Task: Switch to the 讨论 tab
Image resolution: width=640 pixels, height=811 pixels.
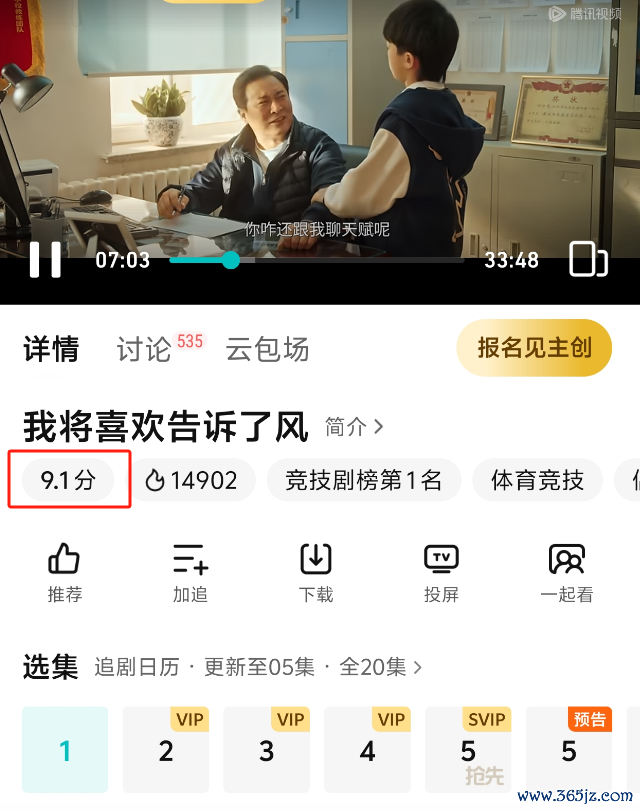Action: click(145, 349)
